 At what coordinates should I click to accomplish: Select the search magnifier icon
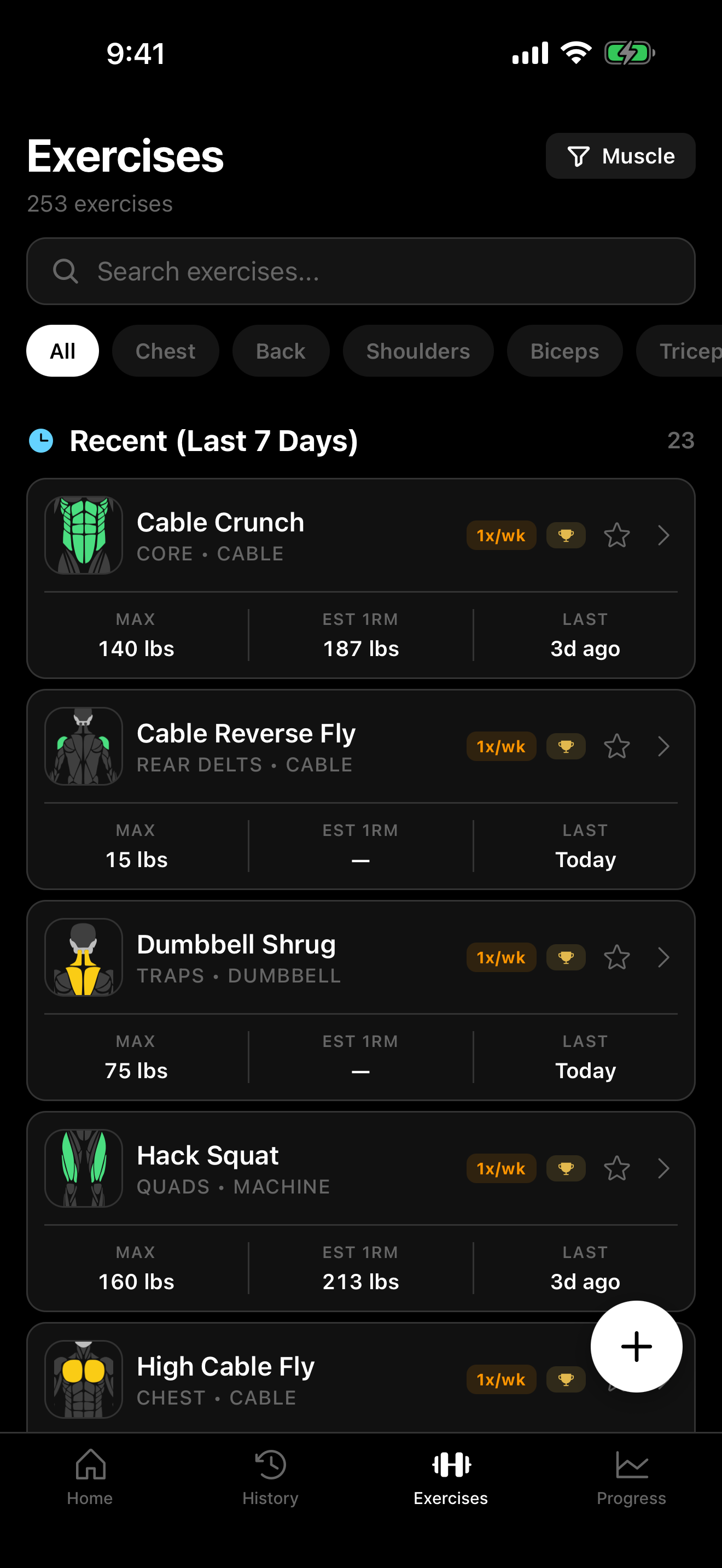[65, 272]
